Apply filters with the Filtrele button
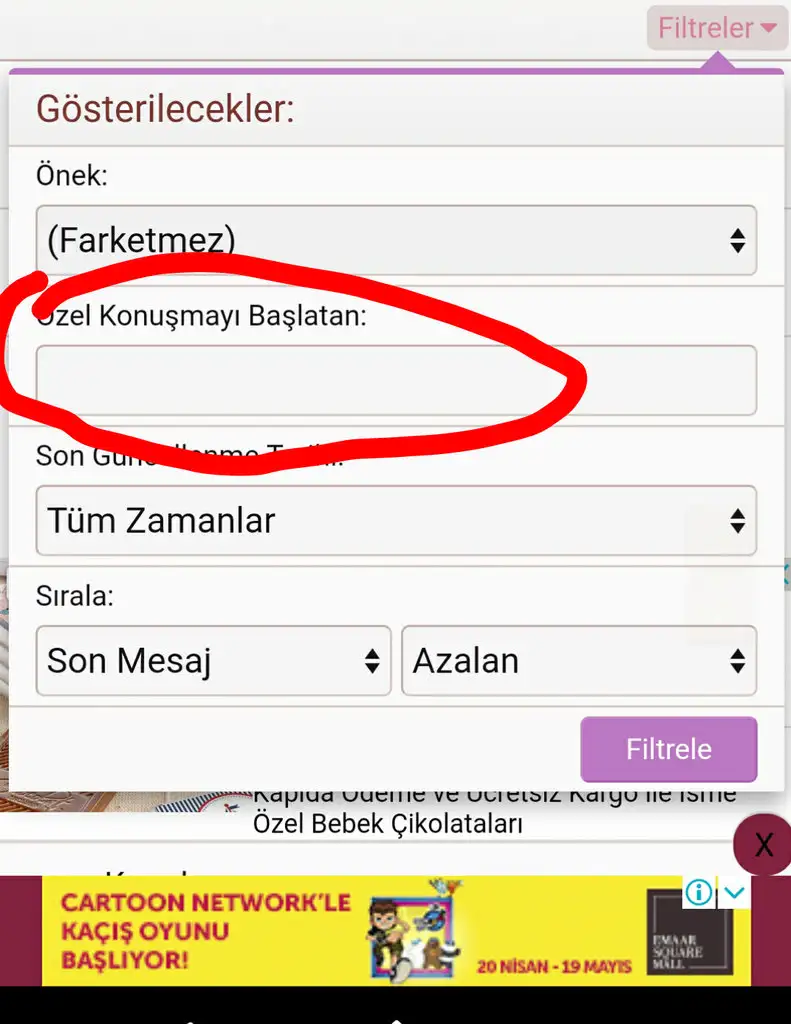 click(668, 749)
